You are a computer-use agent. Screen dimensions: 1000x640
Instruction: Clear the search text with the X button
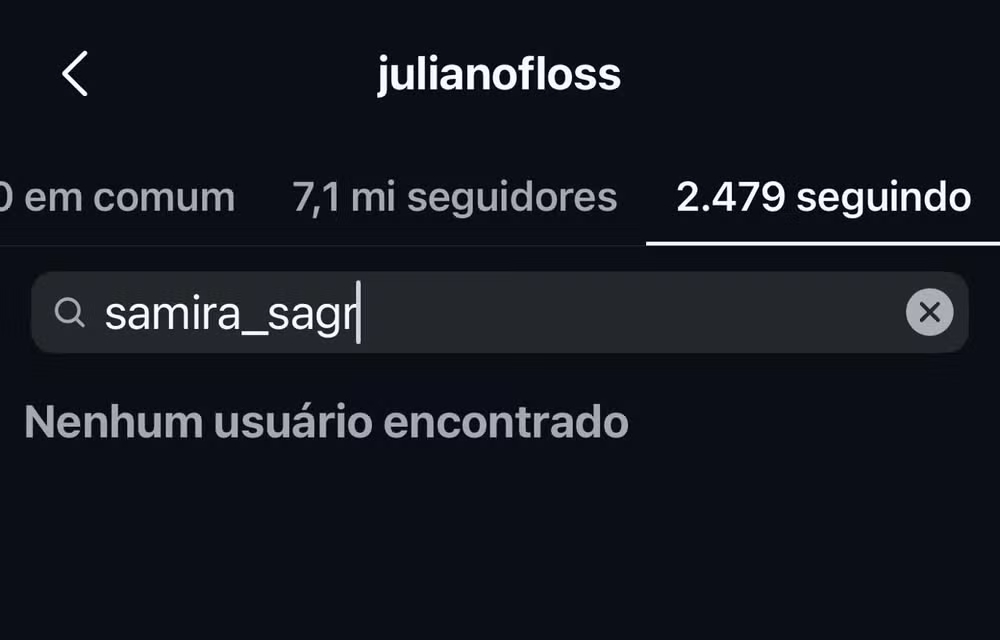click(929, 313)
